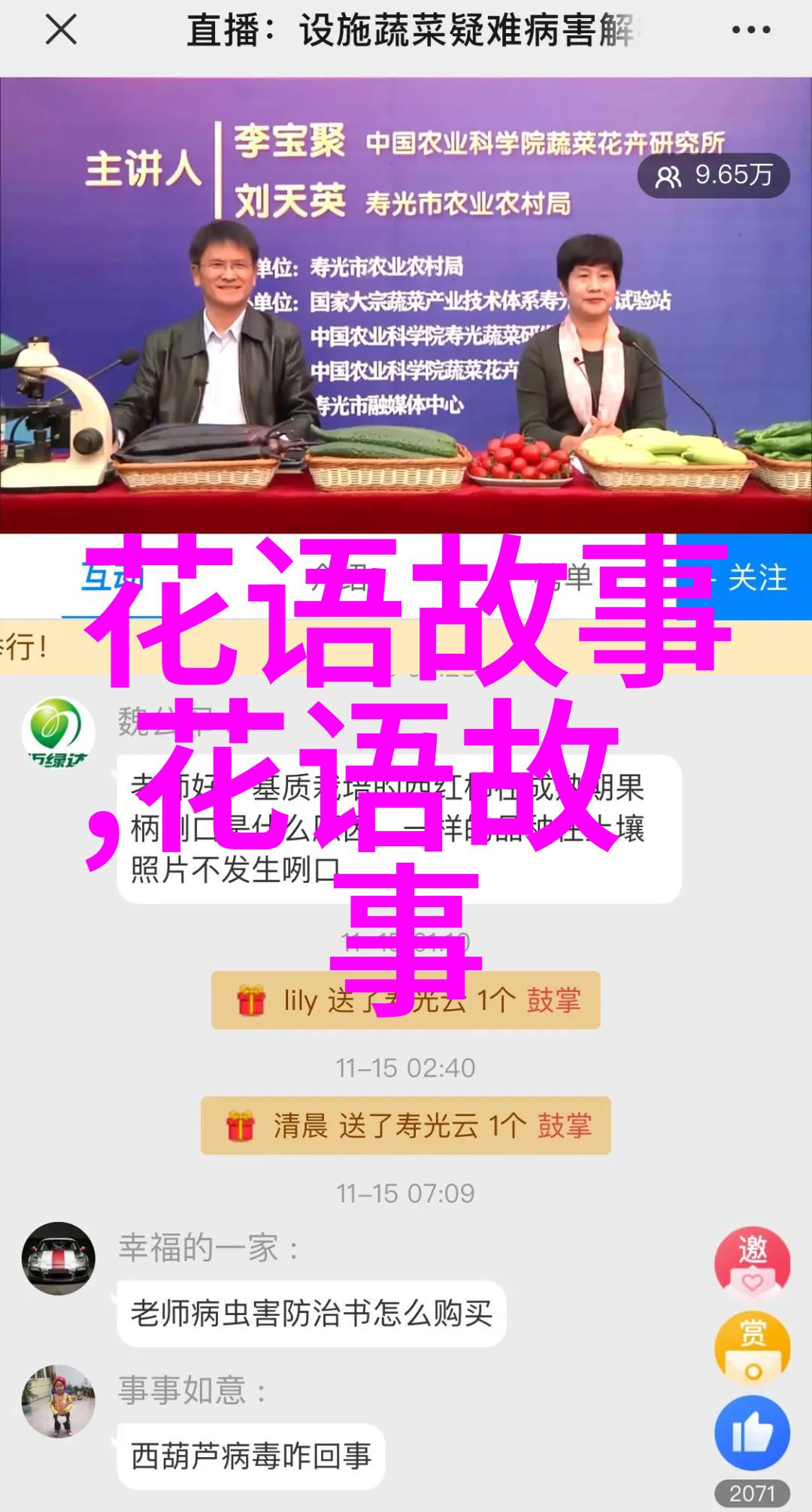The image size is (812, 1512).
Task: Open the three-dot overflow menu
Action: click(x=750, y=31)
